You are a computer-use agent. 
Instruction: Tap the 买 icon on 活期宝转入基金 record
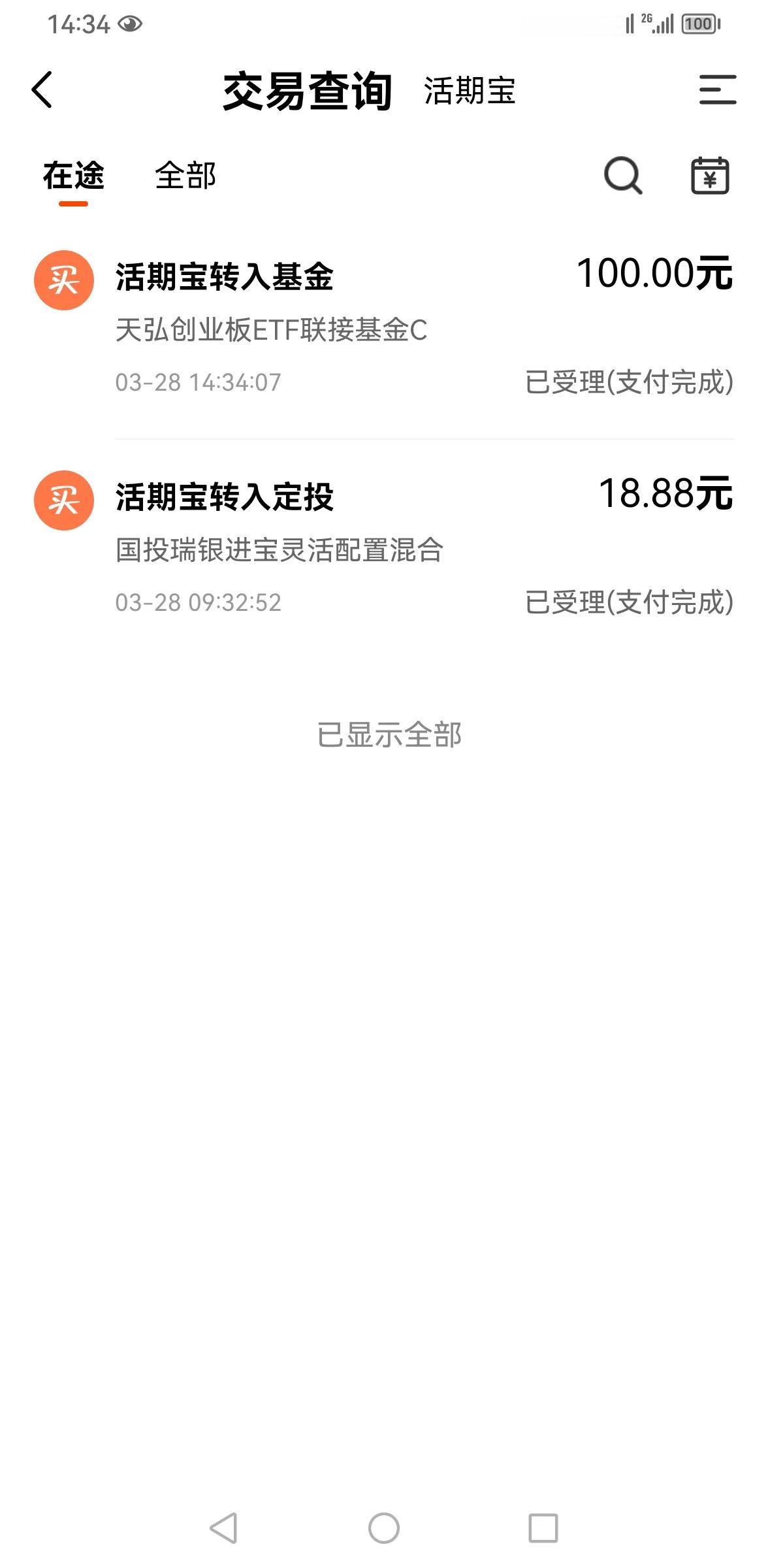(x=65, y=281)
